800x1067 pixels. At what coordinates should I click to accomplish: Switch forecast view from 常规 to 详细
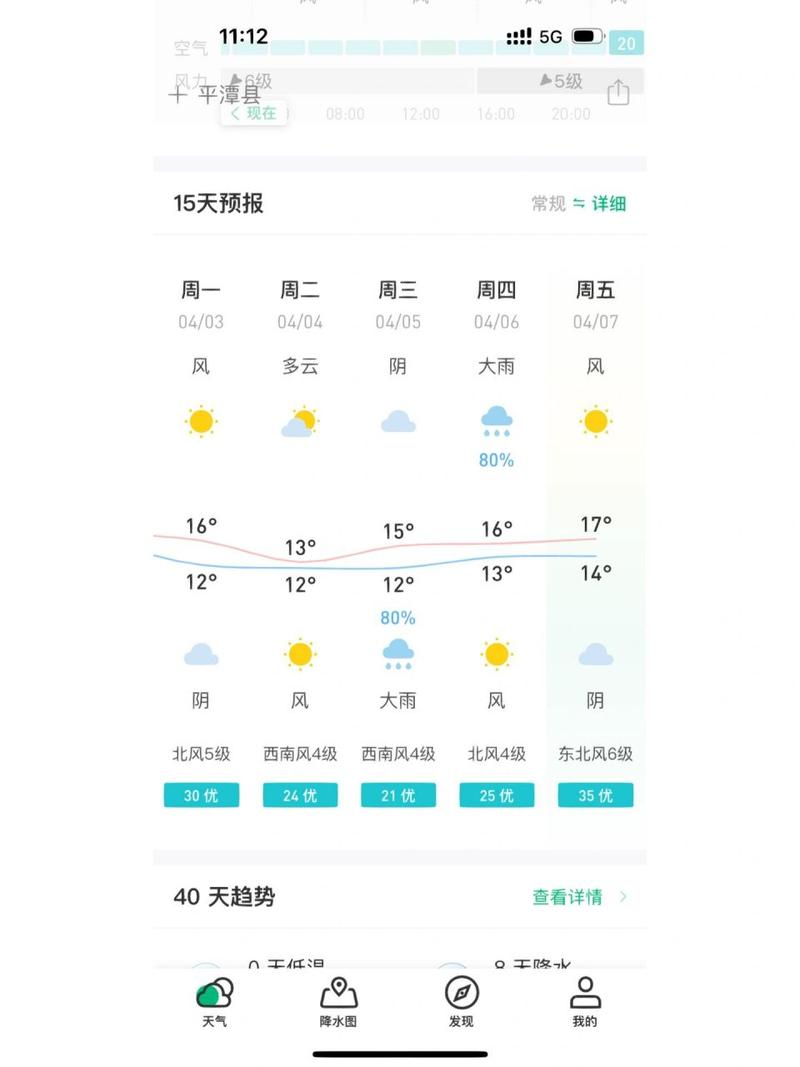pos(610,203)
